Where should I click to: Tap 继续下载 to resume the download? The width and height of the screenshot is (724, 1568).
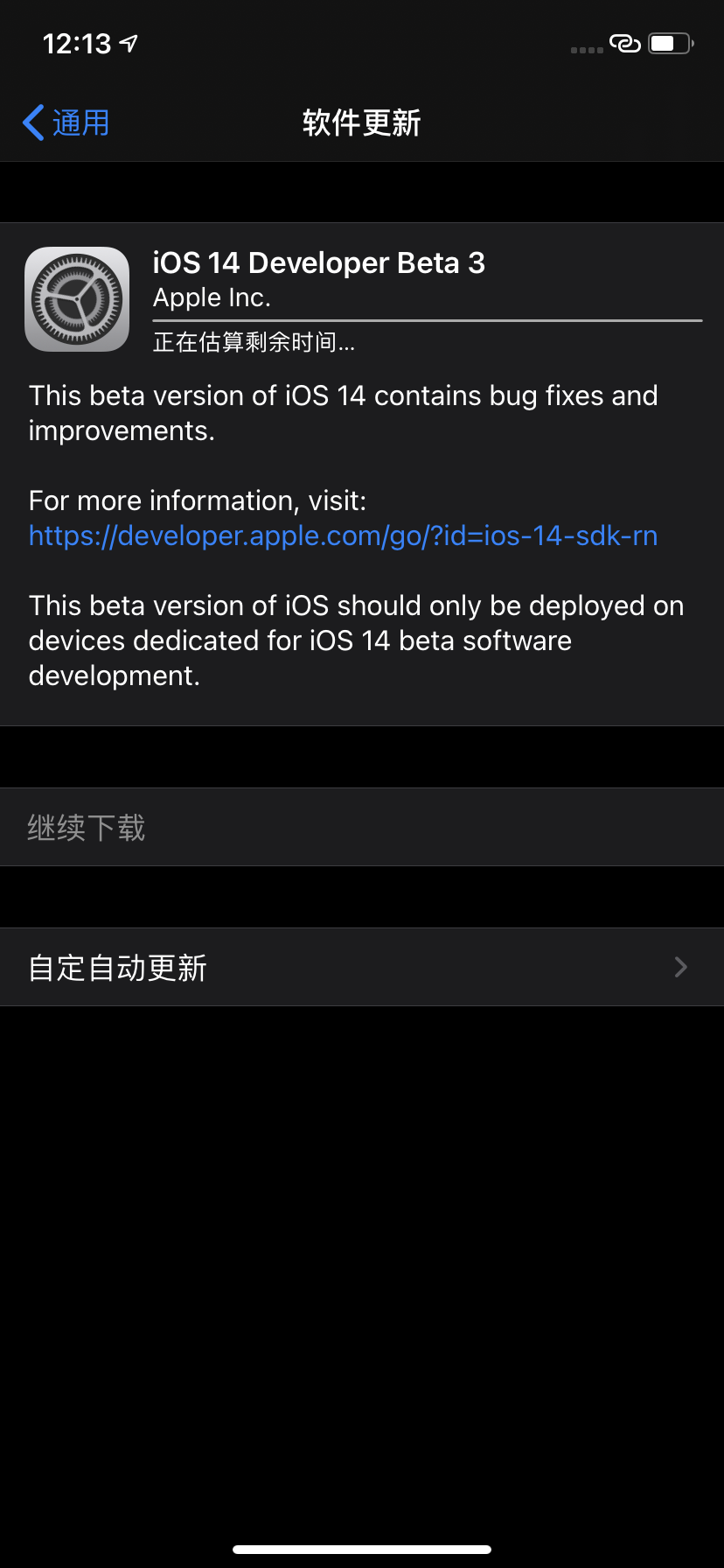tap(86, 827)
